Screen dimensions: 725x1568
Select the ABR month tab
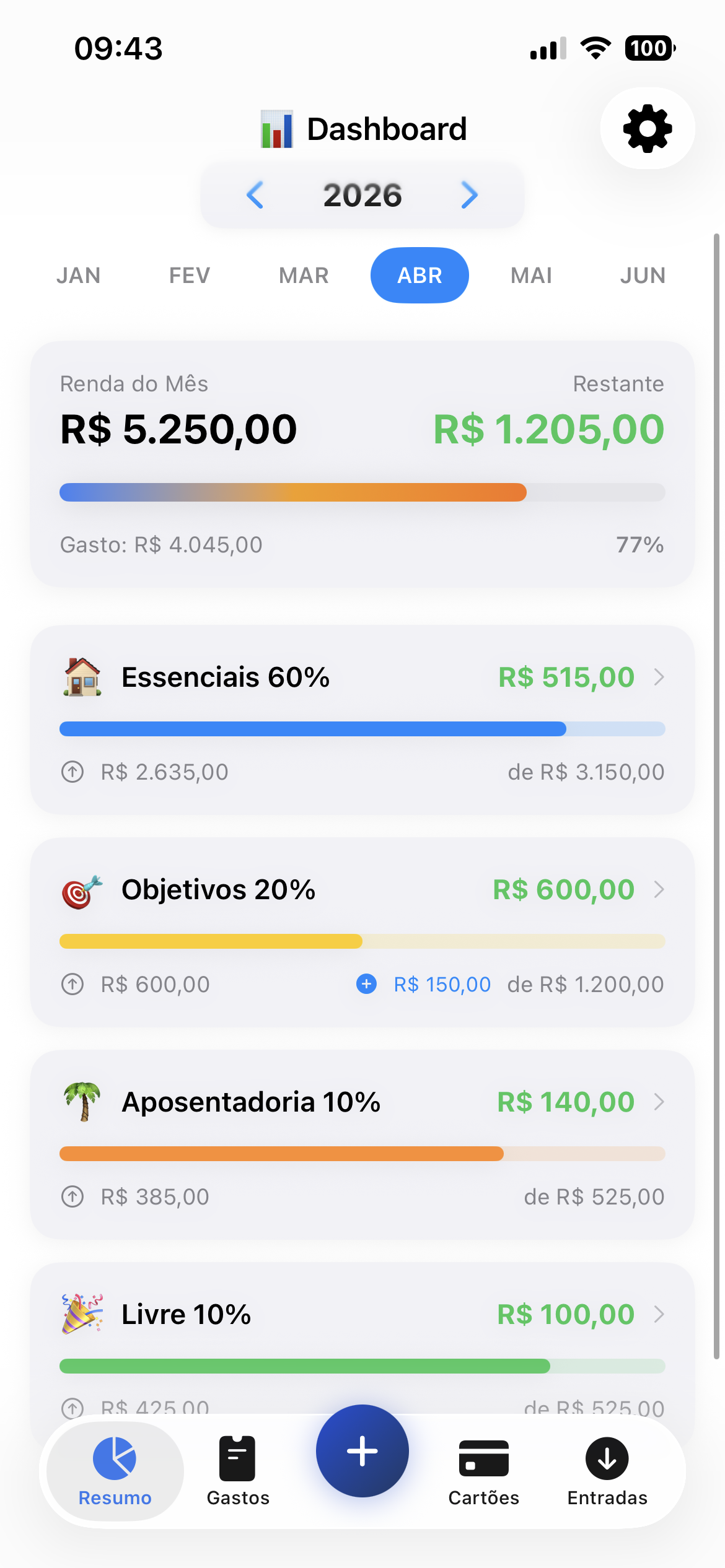(x=420, y=276)
